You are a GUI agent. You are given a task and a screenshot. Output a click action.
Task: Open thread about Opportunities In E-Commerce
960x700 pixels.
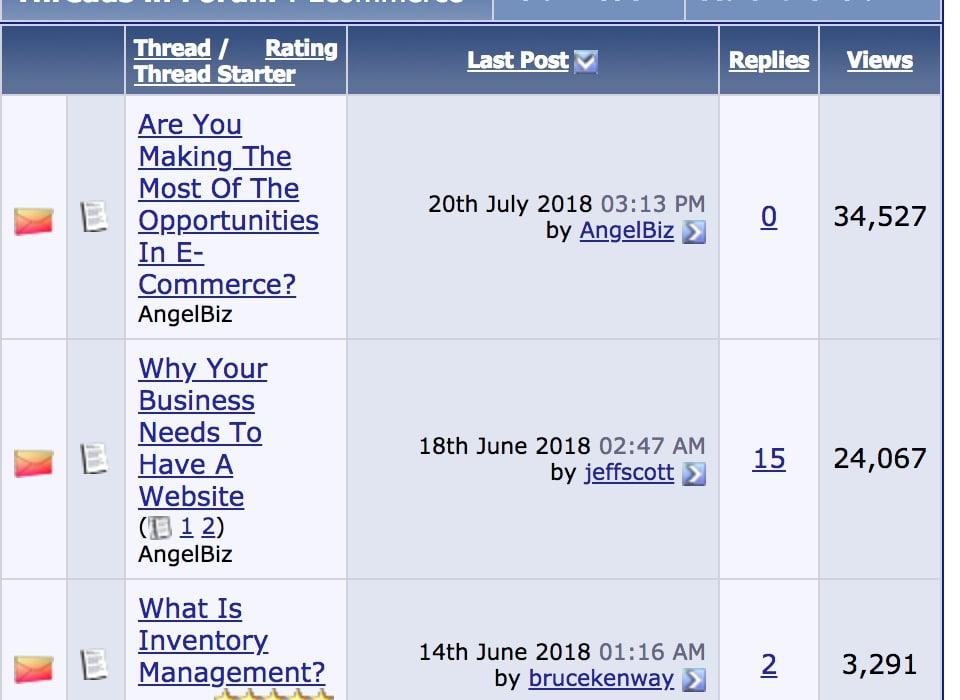click(x=228, y=204)
